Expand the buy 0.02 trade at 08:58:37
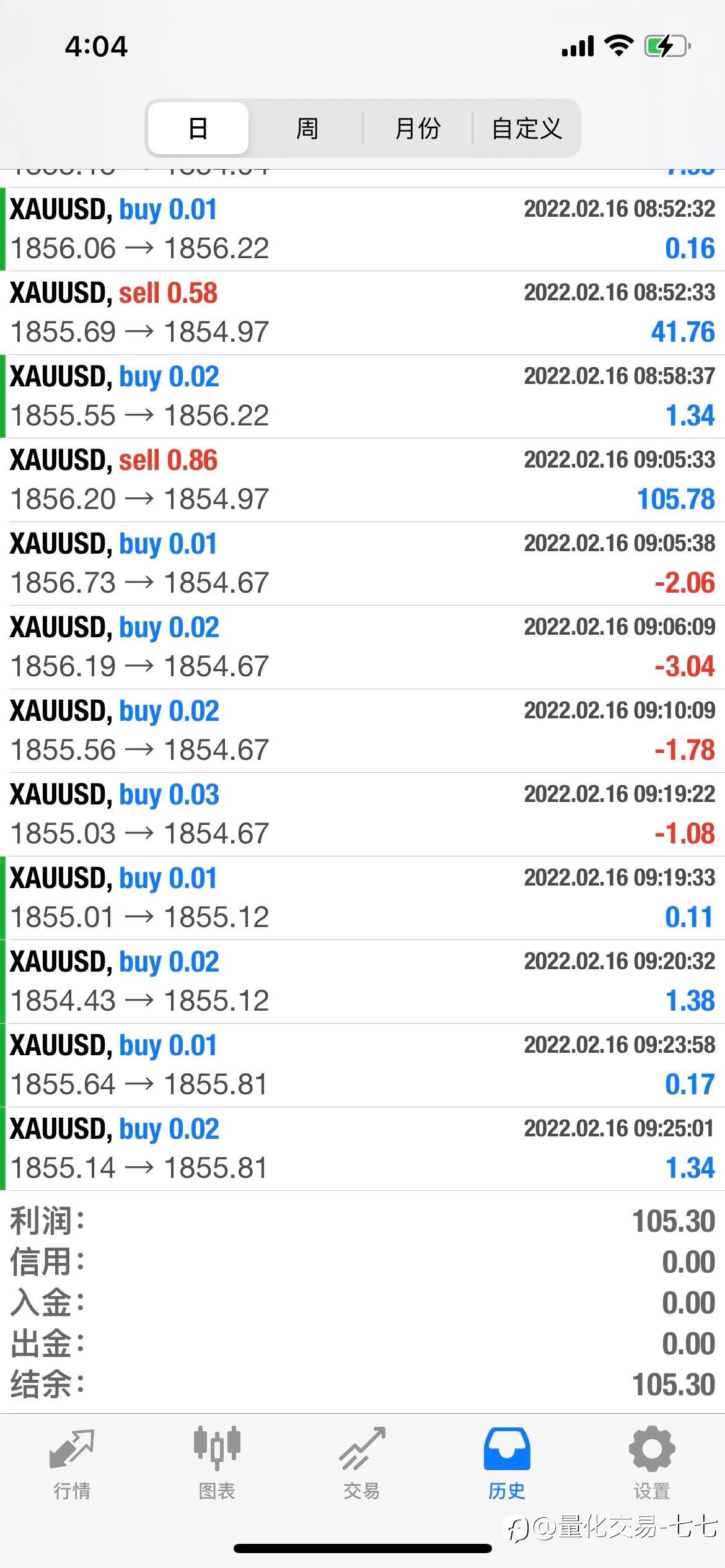Viewport: 725px width, 1568px height. pyautogui.click(x=362, y=396)
